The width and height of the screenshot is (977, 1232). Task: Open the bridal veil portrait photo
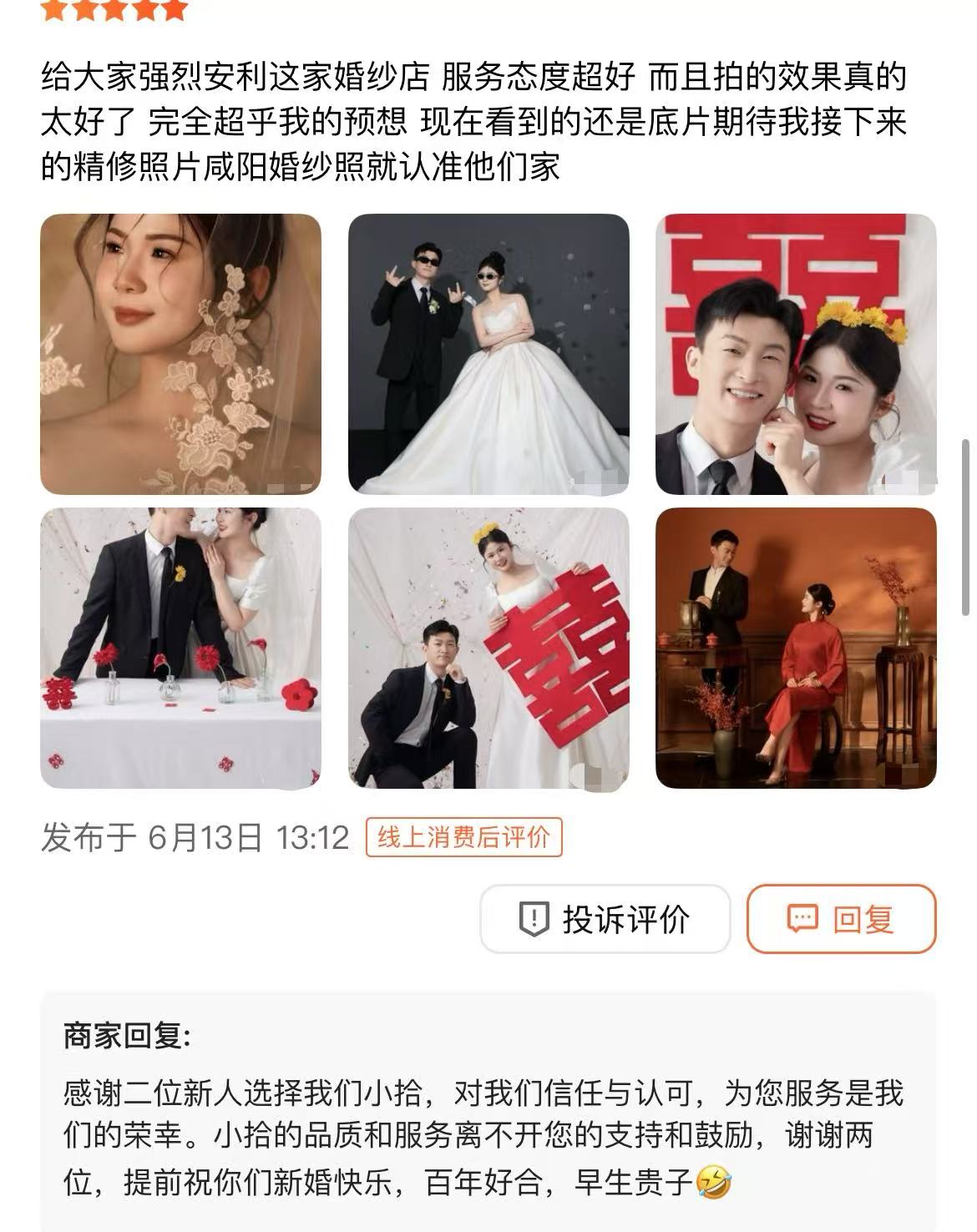[180, 354]
